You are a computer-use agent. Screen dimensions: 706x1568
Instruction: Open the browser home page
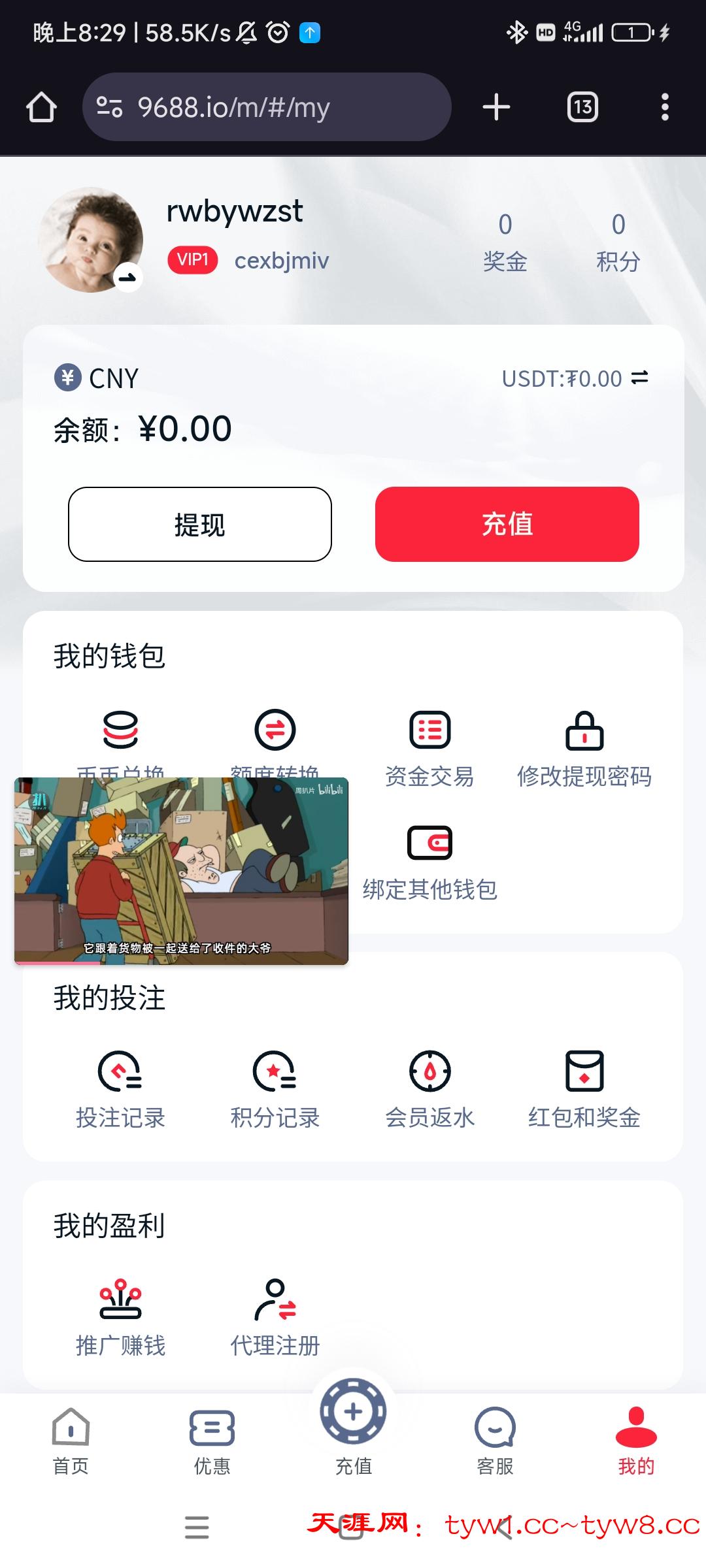(41, 107)
